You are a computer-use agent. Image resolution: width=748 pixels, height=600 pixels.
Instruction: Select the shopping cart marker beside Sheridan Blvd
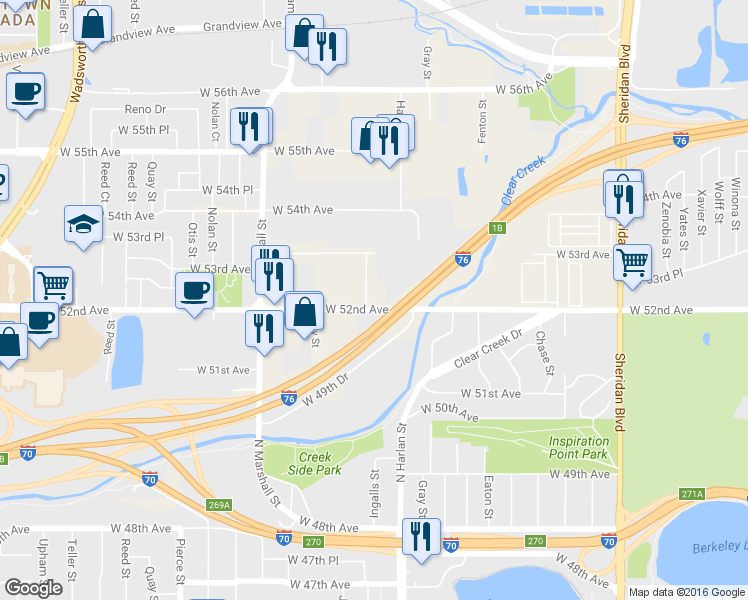click(x=632, y=262)
